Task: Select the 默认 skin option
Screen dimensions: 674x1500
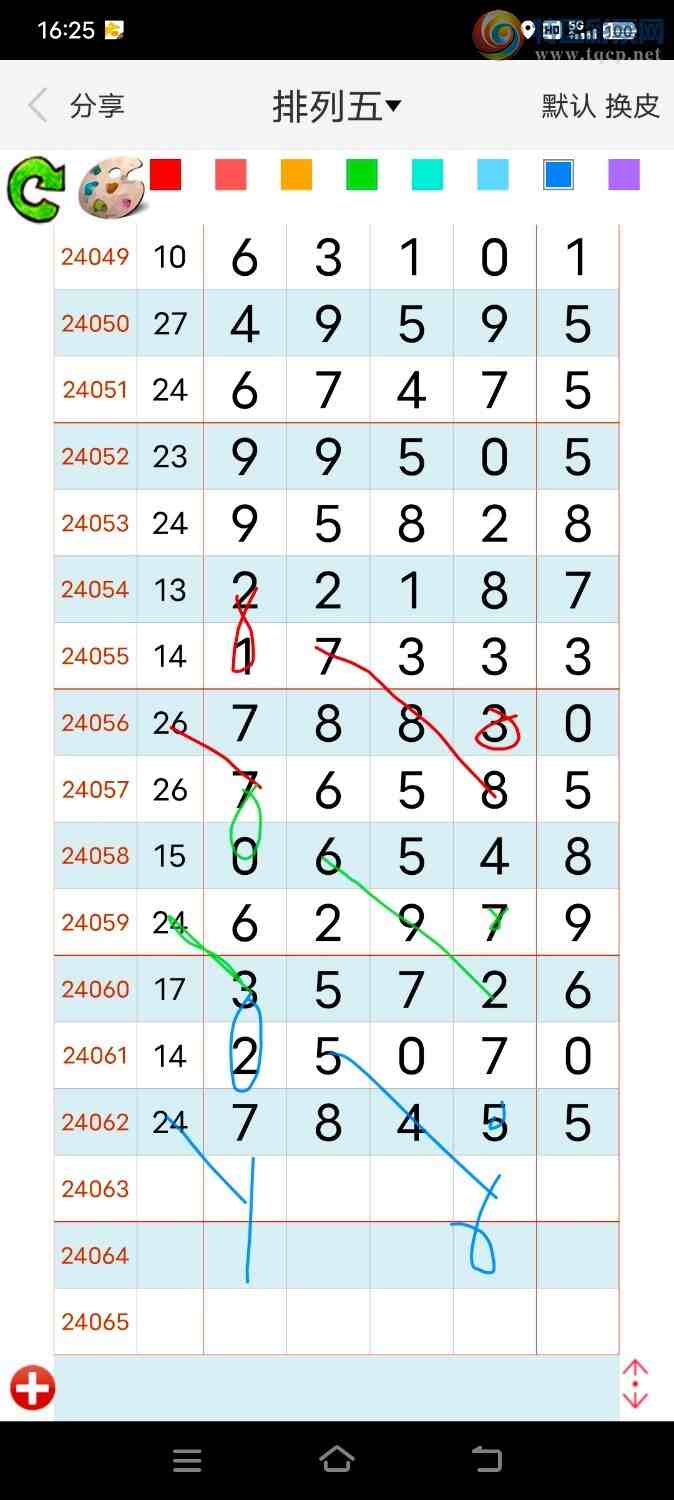Action: [x=568, y=106]
